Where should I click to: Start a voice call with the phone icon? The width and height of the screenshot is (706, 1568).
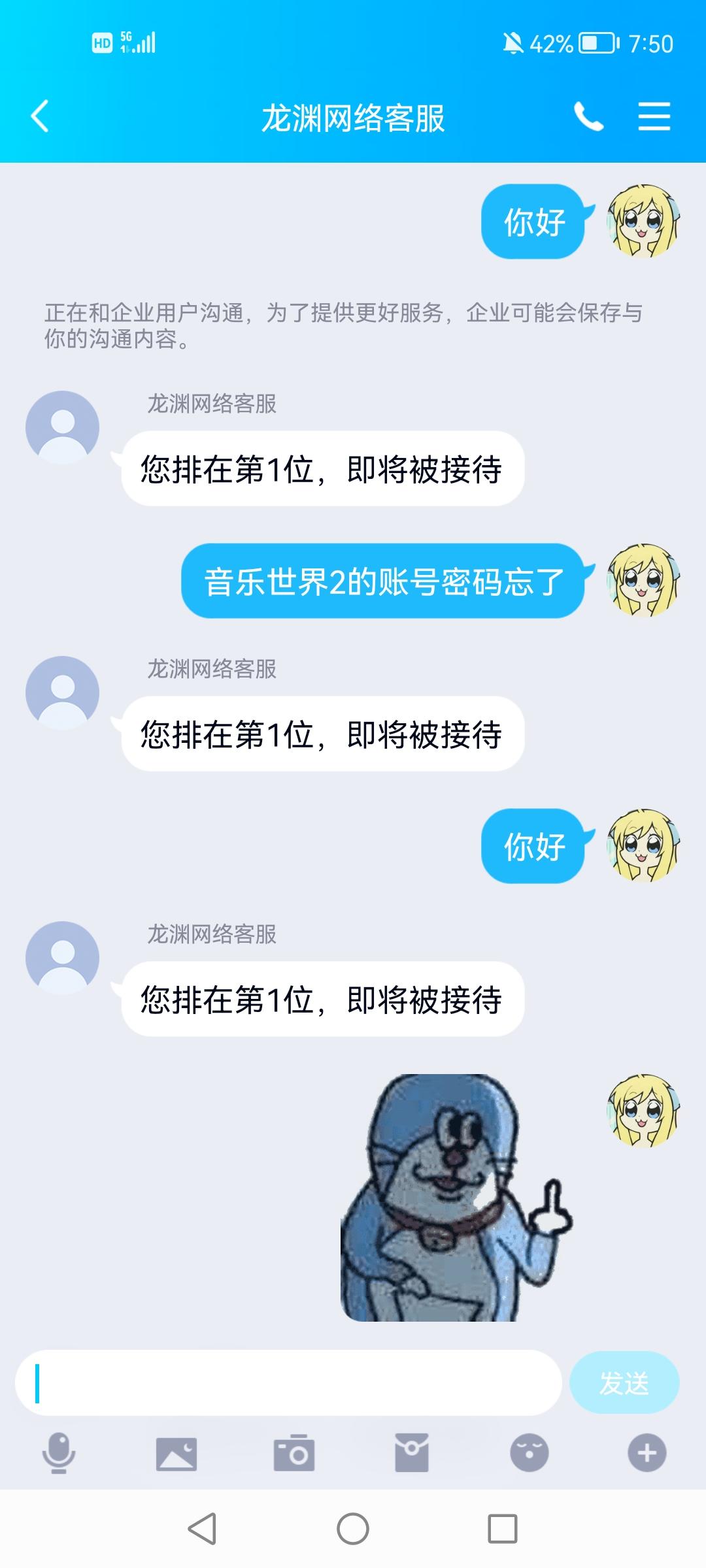[x=588, y=118]
